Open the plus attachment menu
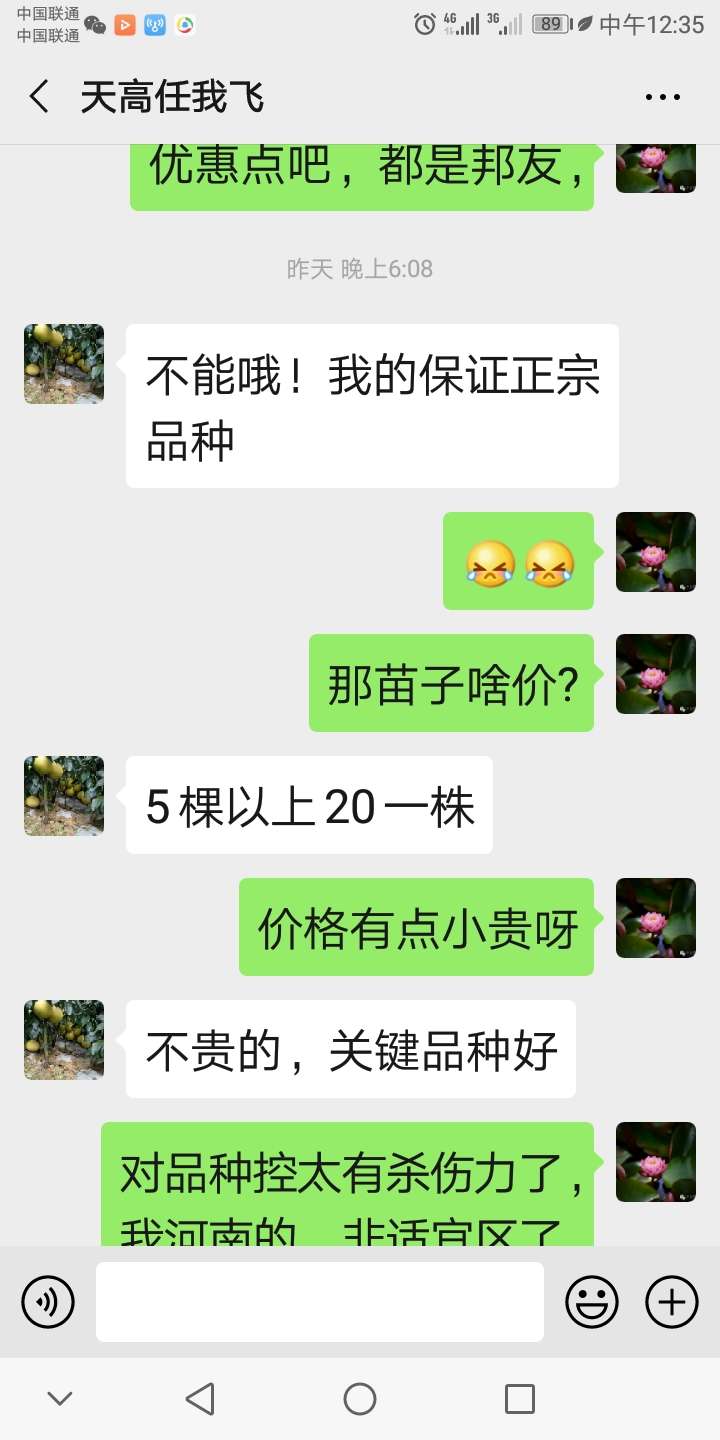This screenshot has width=720, height=1440. pos(672,1302)
